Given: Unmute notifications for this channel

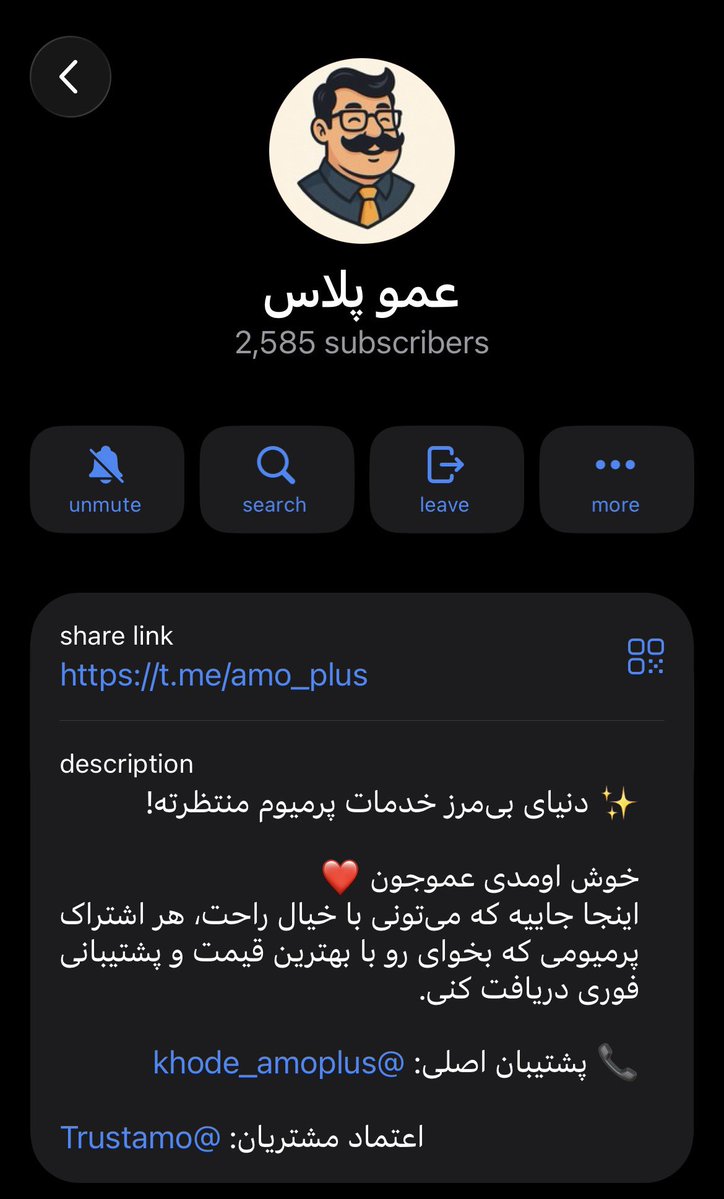Looking at the screenshot, I should pos(107,479).
